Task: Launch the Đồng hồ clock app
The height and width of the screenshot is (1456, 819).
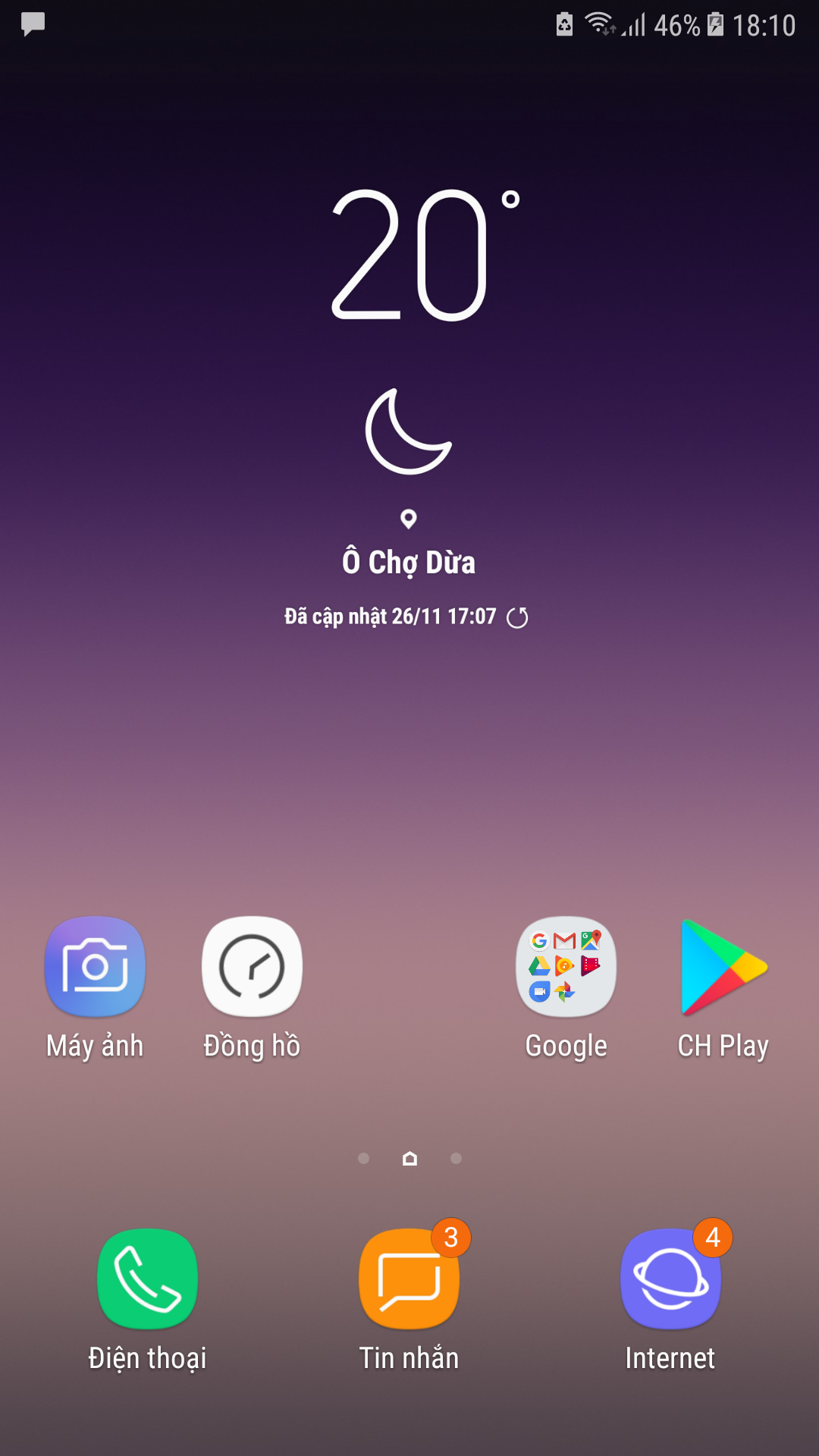Action: click(x=252, y=967)
